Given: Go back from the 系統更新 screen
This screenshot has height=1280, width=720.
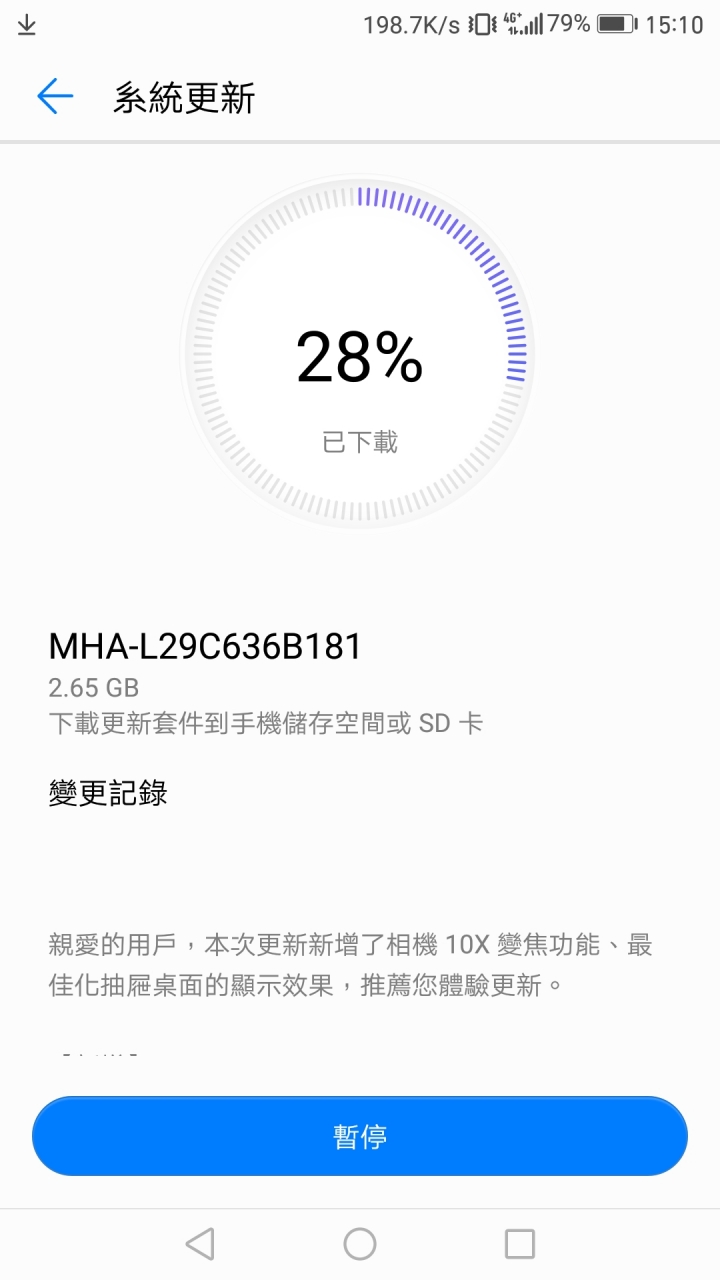Looking at the screenshot, I should click(55, 97).
